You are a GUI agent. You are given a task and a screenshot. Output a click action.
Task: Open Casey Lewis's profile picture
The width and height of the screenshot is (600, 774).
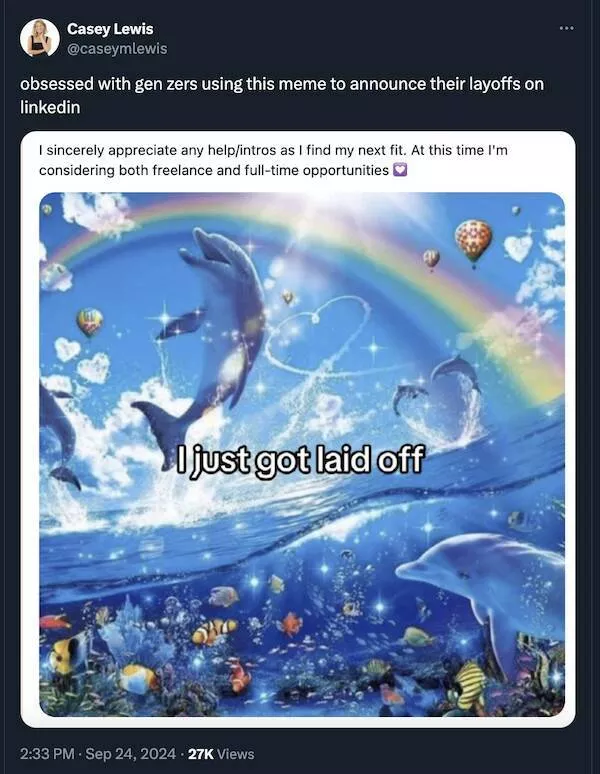coord(39,37)
